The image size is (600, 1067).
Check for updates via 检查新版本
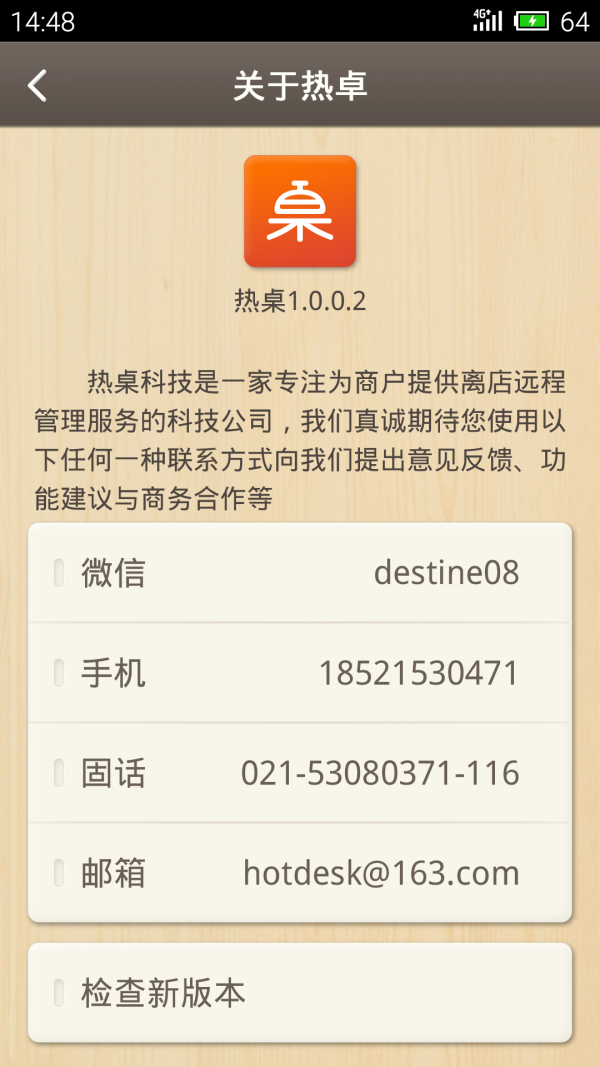[x=300, y=993]
